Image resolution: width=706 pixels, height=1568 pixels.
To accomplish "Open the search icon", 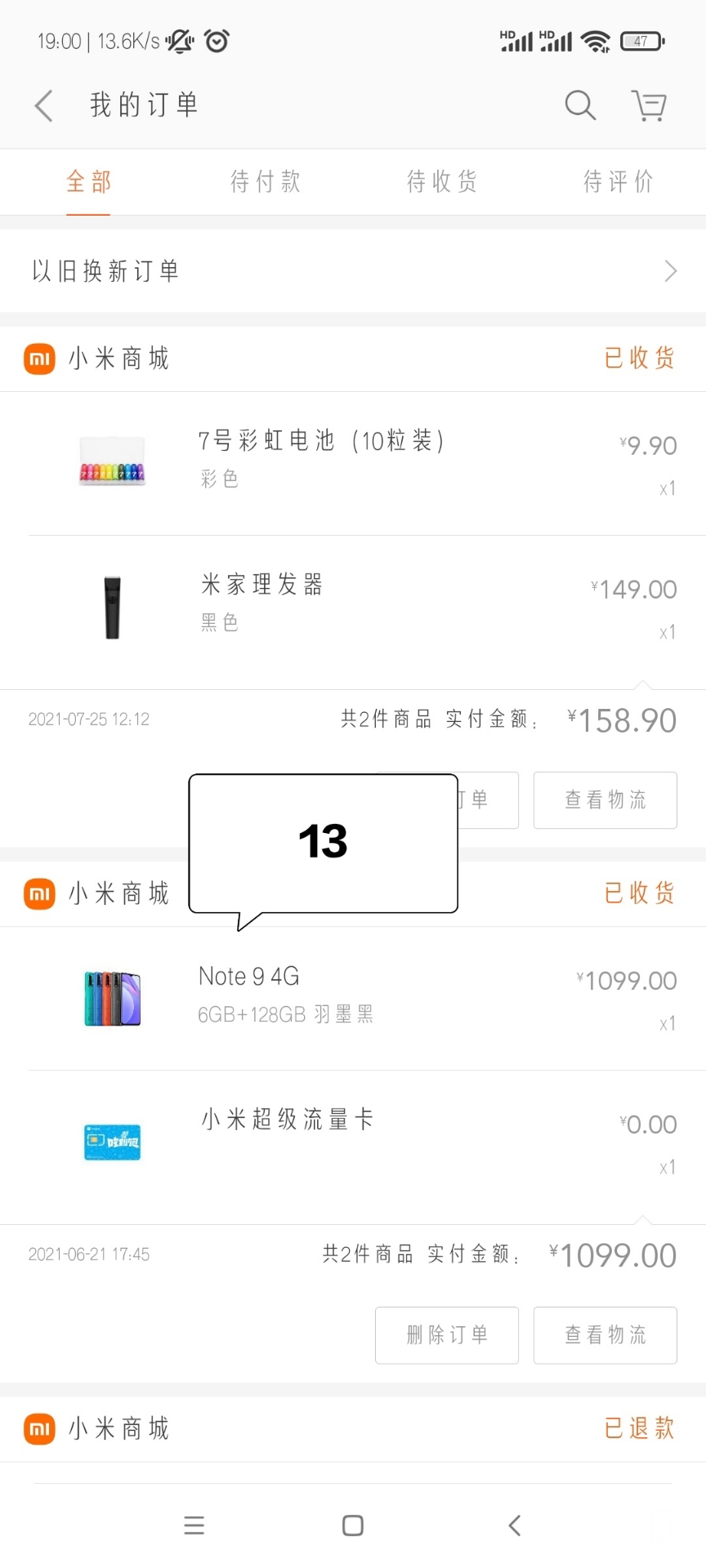I will 580,105.
